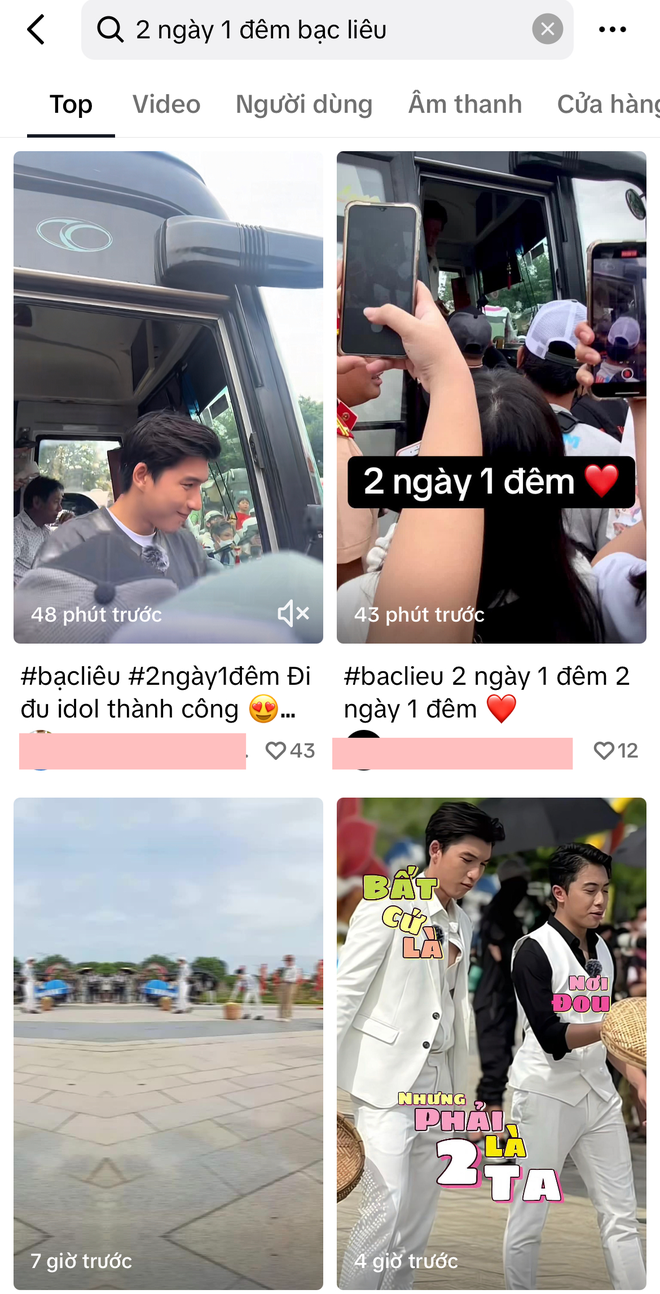Go back using the back arrow
Image resolution: width=660 pixels, height=1294 pixels.
click(36, 30)
